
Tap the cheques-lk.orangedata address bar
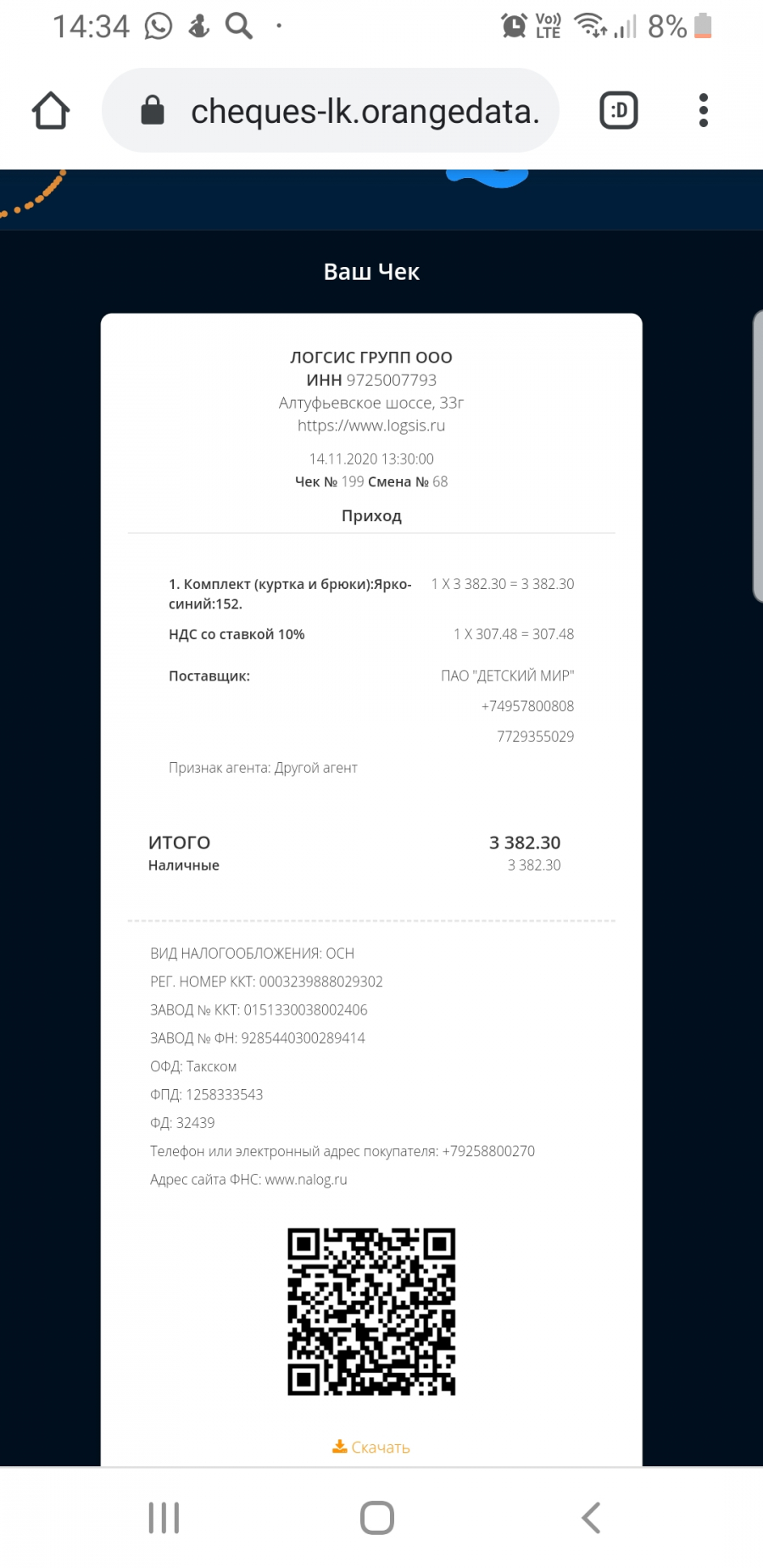331,110
